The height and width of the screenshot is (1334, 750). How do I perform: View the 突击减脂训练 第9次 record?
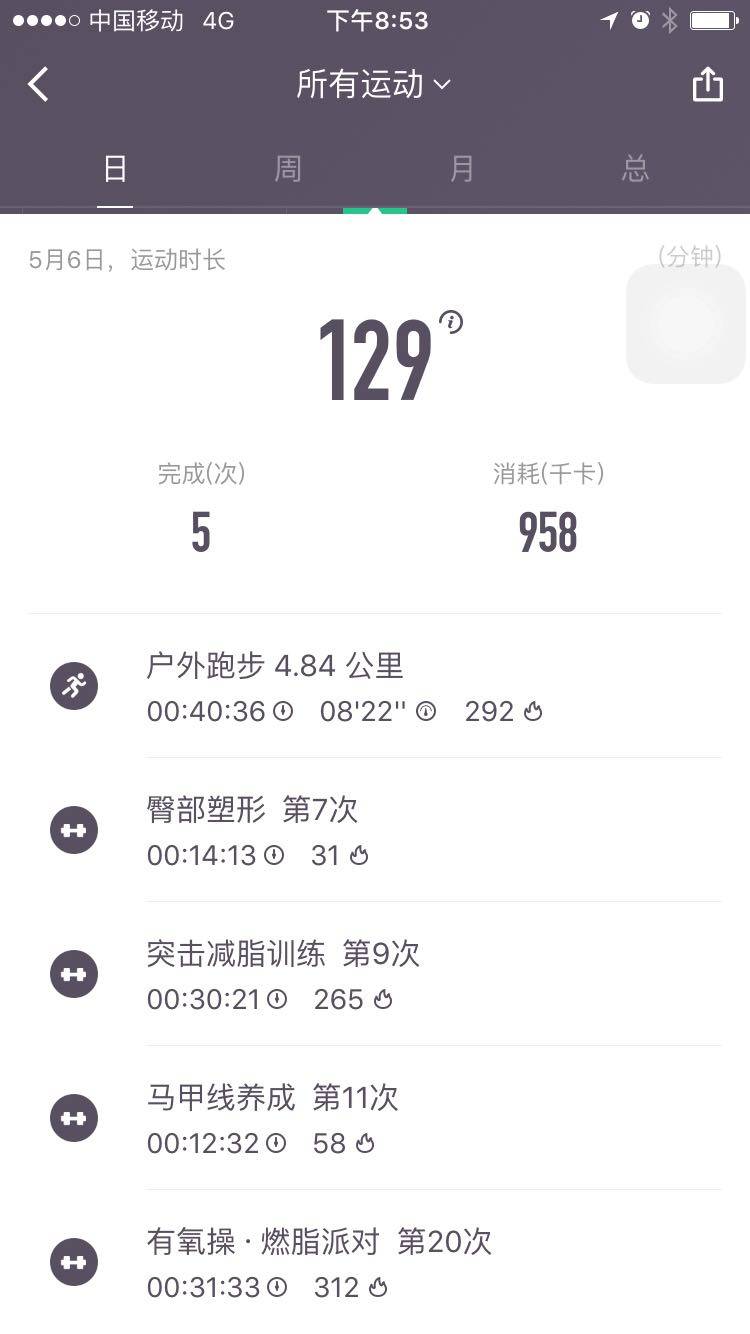(380, 975)
